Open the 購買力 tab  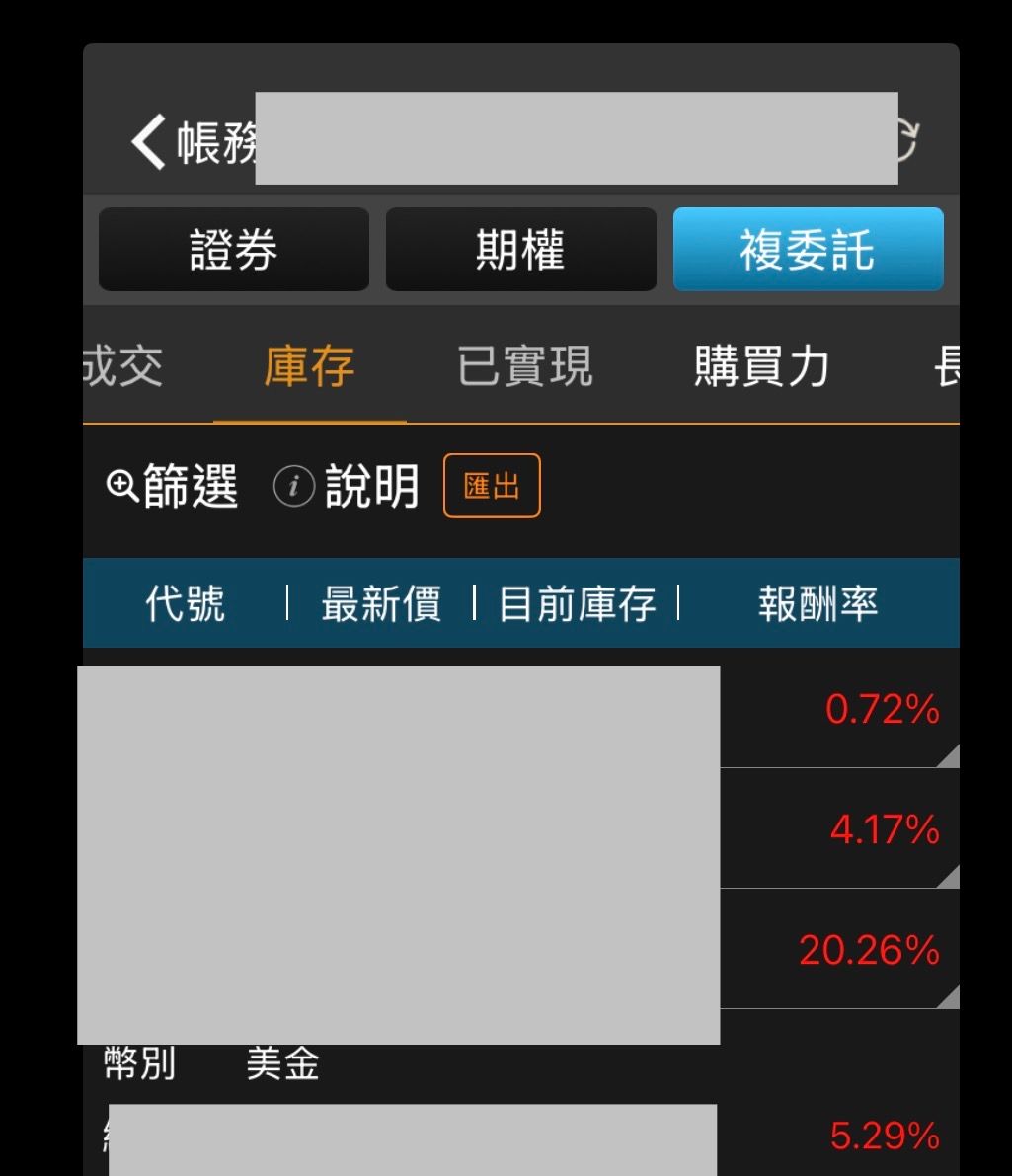tap(761, 366)
